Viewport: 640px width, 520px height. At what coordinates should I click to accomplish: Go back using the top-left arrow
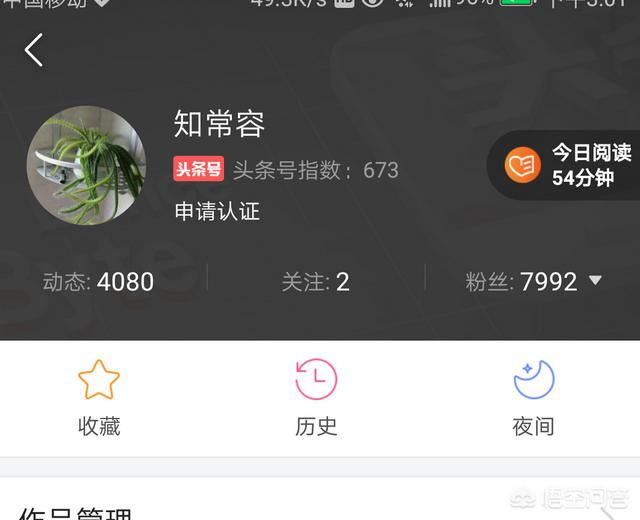click(x=35, y=50)
